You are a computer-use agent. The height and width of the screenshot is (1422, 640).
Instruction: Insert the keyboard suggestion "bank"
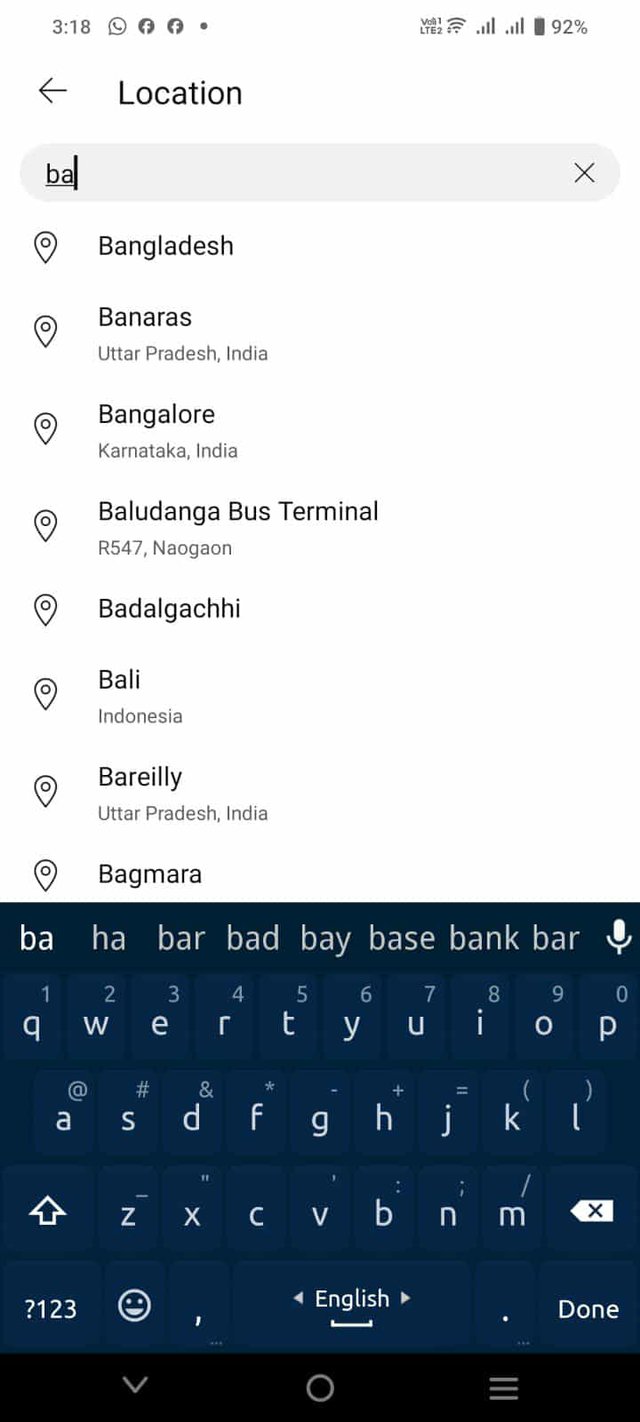coord(484,938)
